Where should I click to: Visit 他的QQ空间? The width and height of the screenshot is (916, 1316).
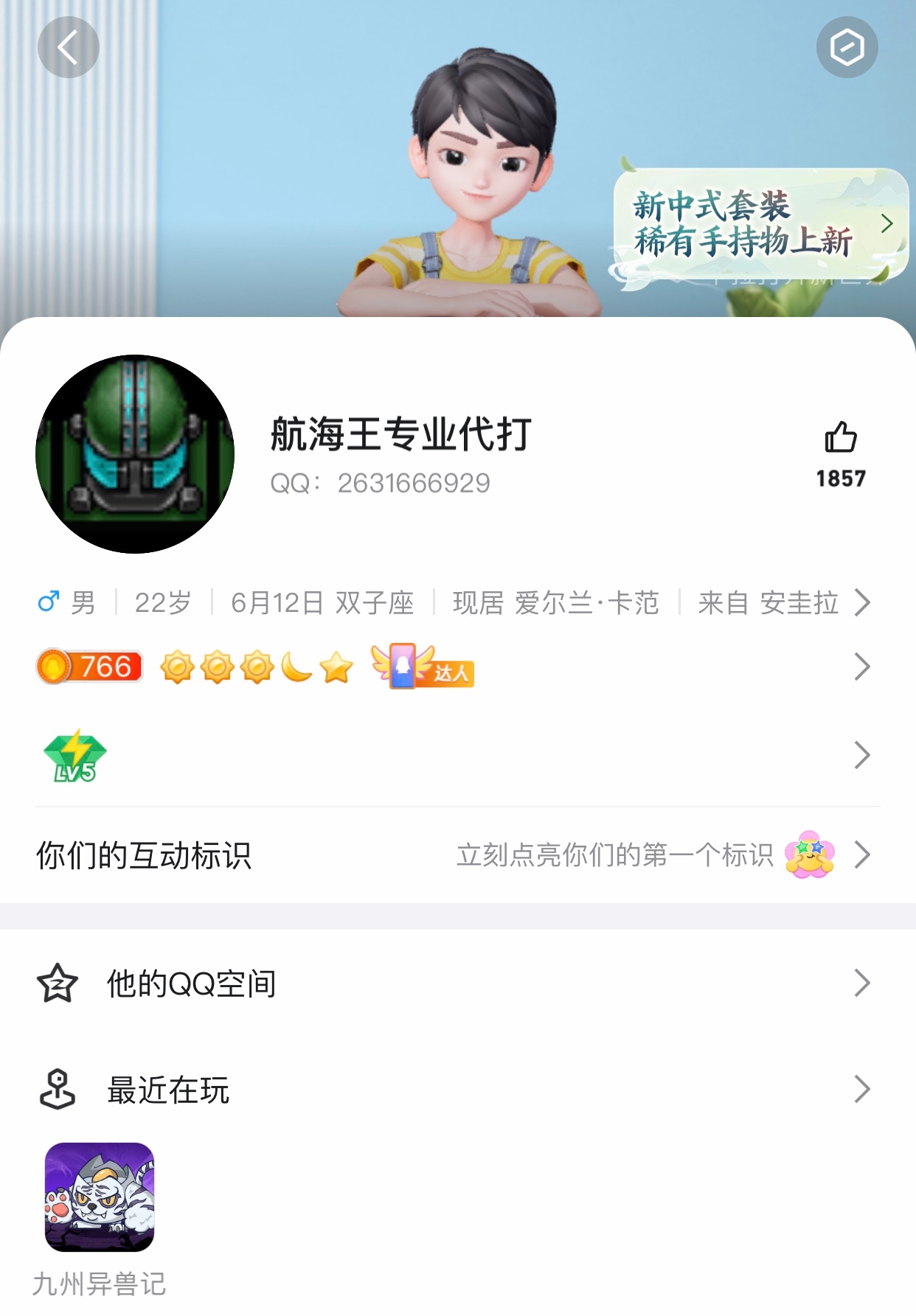click(x=457, y=983)
